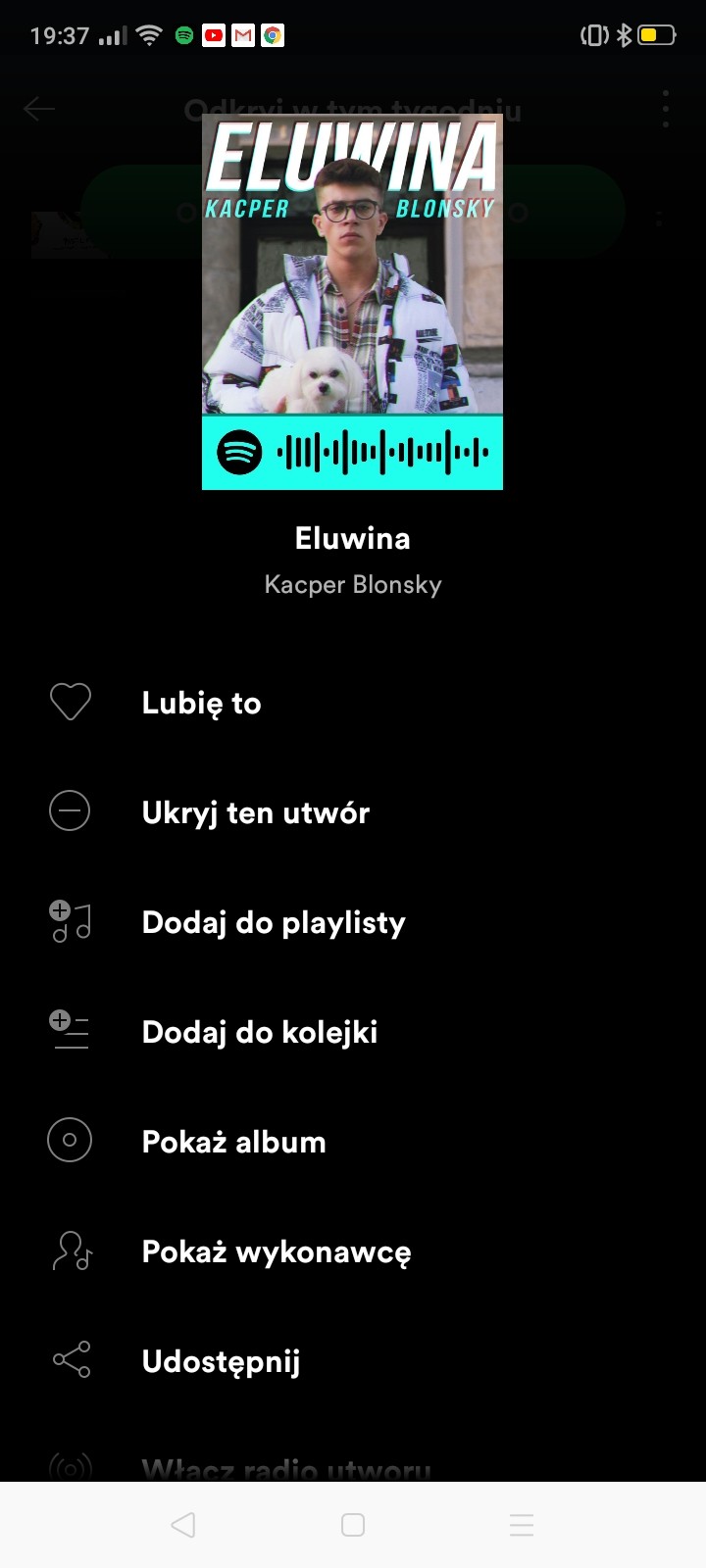Go to the system home screen
Image resolution: width=706 pixels, height=1568 pixels.
[x=353, y=1525]
